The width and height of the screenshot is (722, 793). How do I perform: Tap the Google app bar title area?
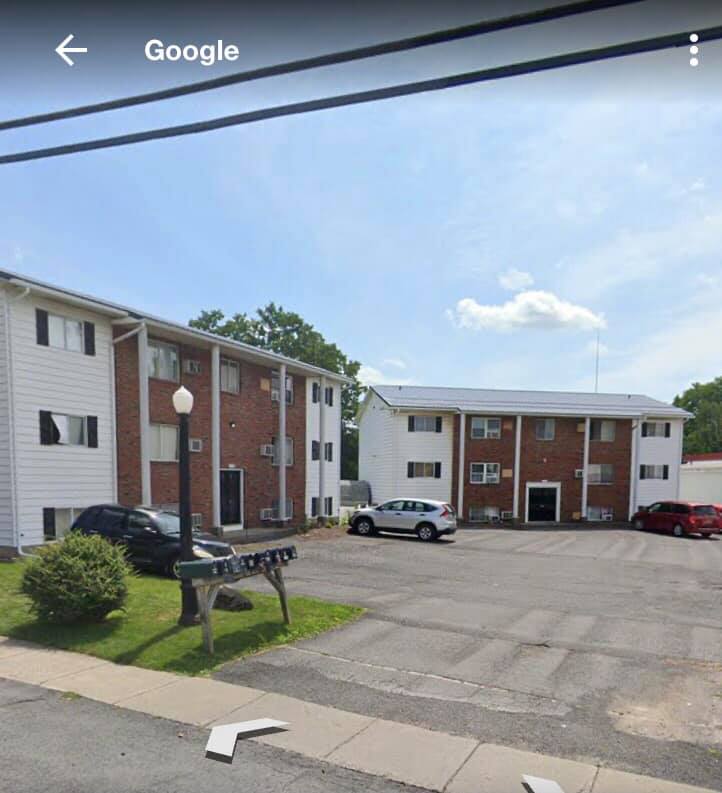[191, 51]
